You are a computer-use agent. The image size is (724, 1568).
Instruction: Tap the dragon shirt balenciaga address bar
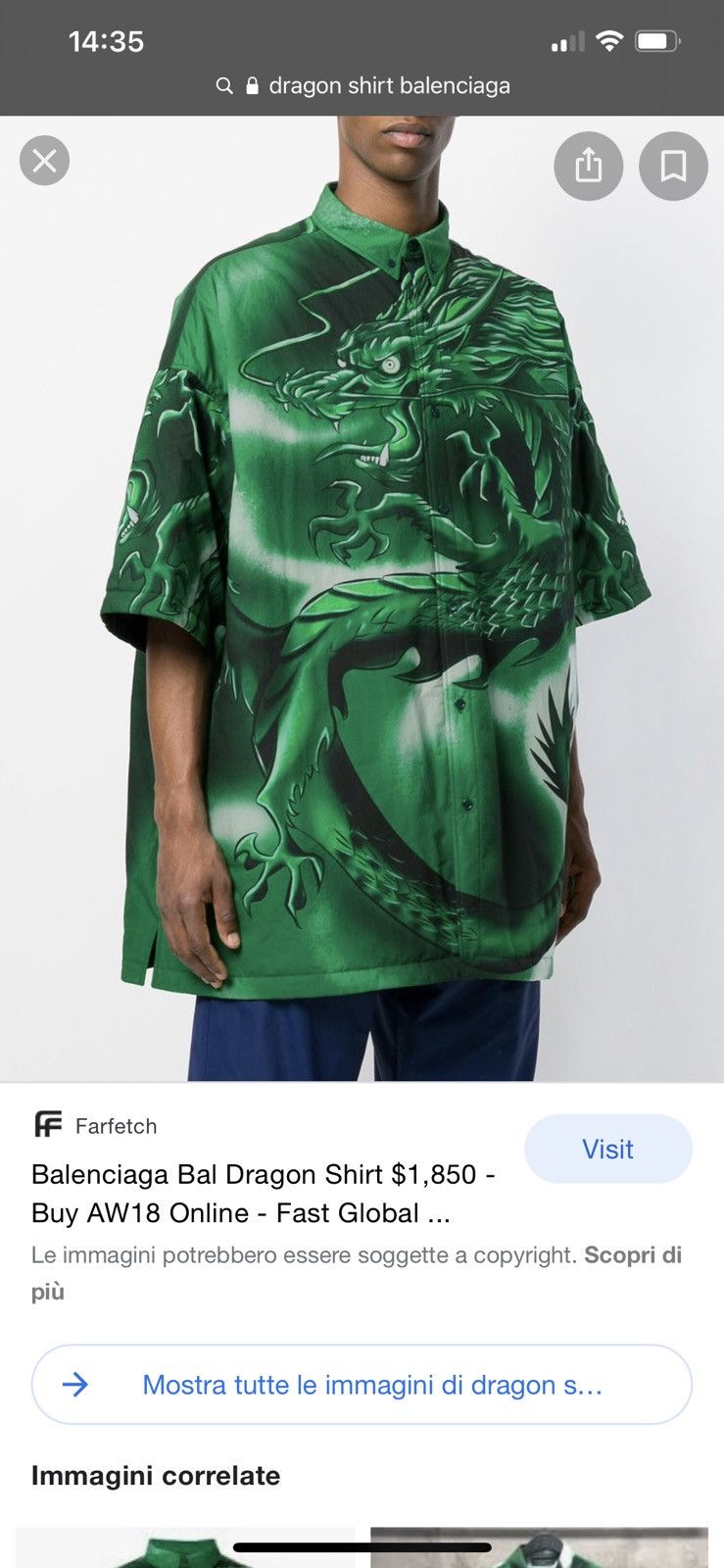pos(362,85)
